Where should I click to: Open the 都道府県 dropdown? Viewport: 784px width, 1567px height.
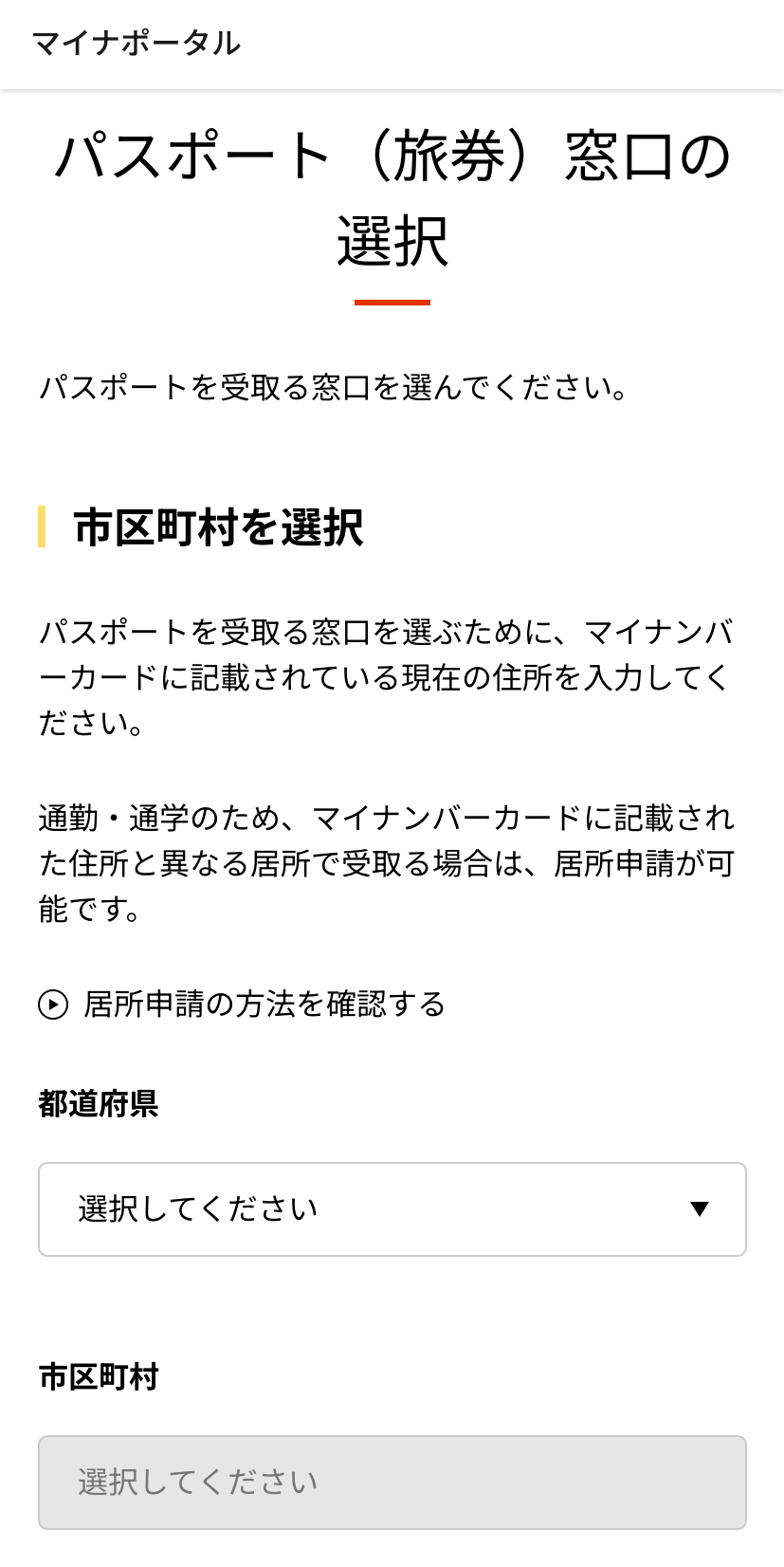[392, 1209]
